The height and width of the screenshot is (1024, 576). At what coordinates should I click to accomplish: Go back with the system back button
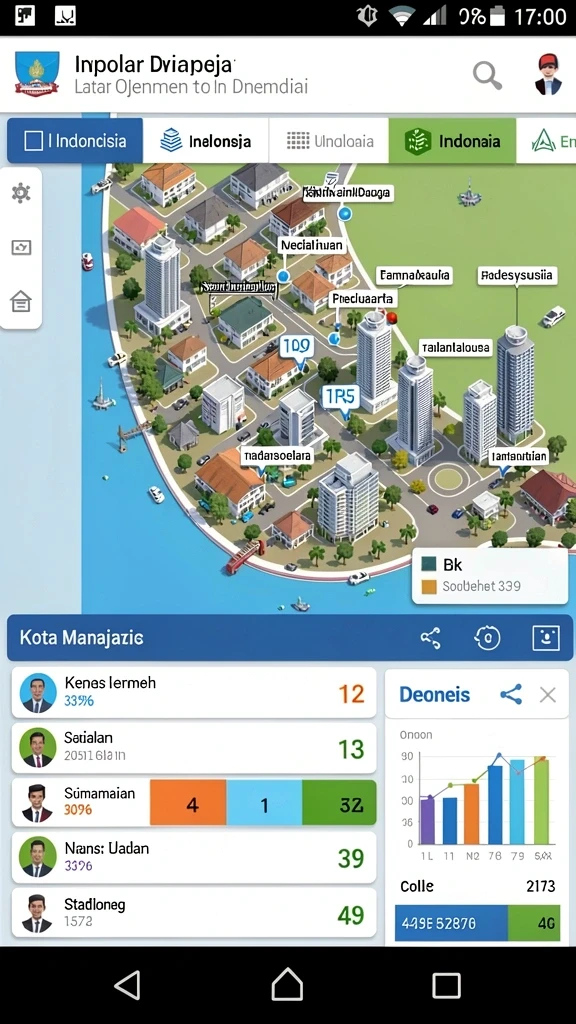tap(127, 984)
